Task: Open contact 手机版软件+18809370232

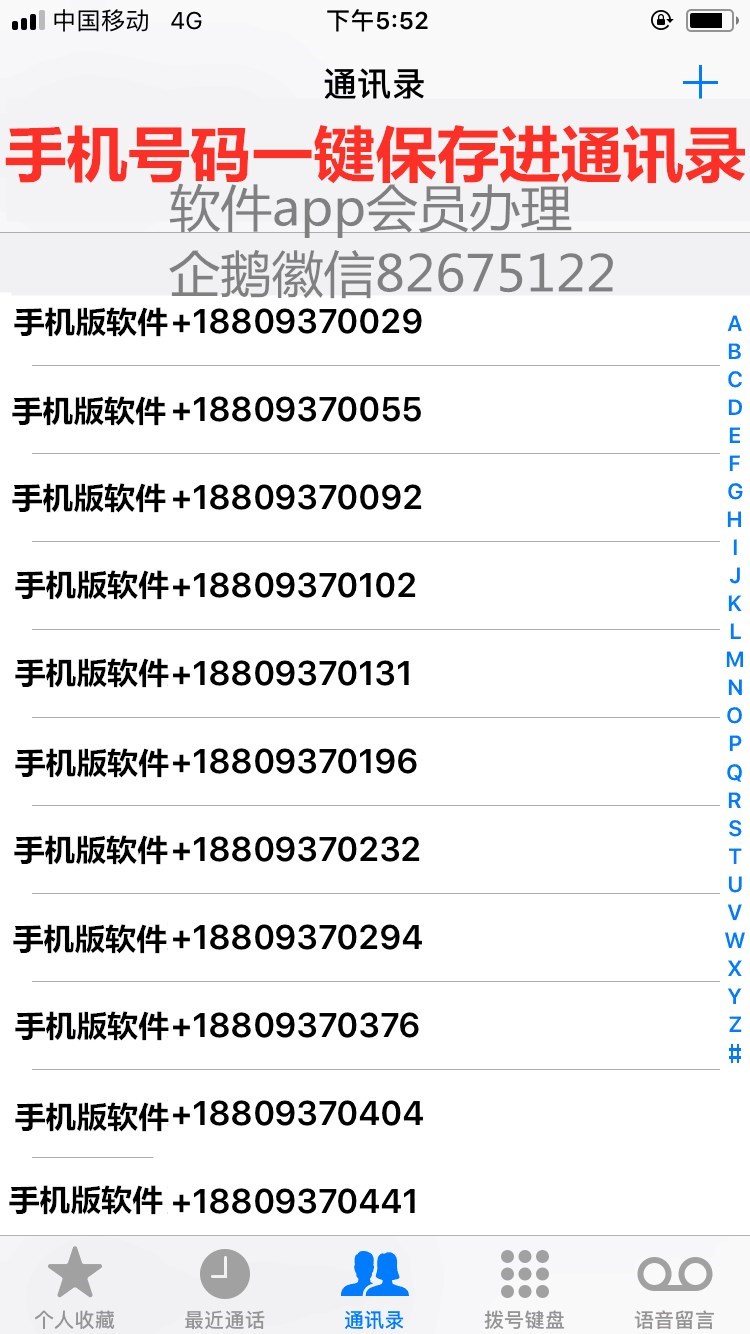Action: point(360,850)
